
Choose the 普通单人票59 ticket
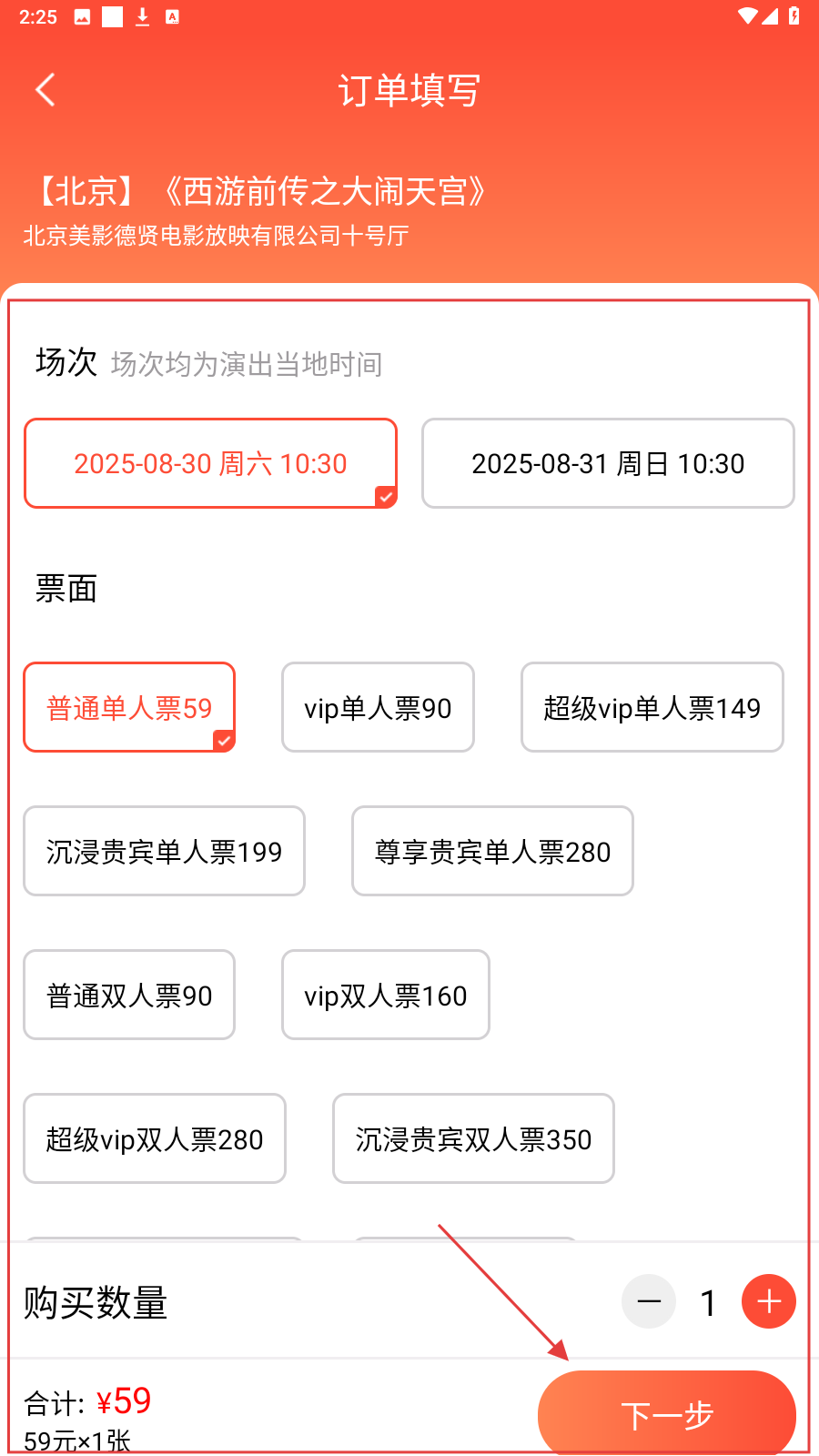click(x=129, y=708)
